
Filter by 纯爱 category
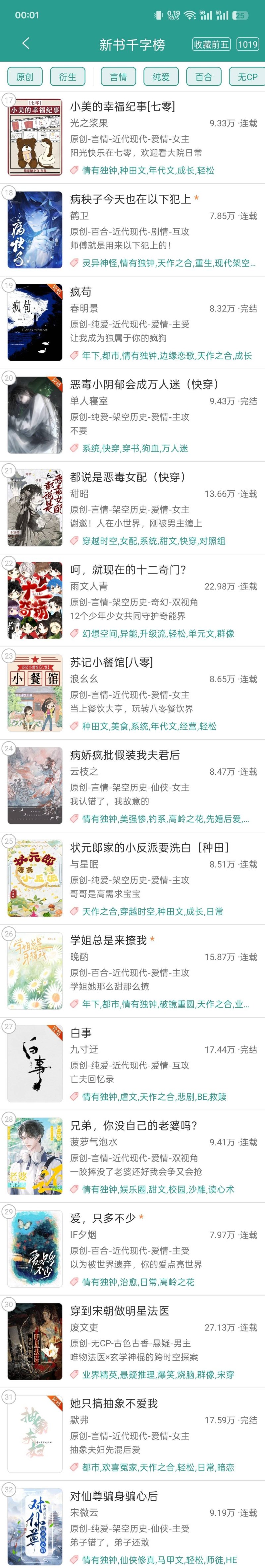[x=161, y=77]
